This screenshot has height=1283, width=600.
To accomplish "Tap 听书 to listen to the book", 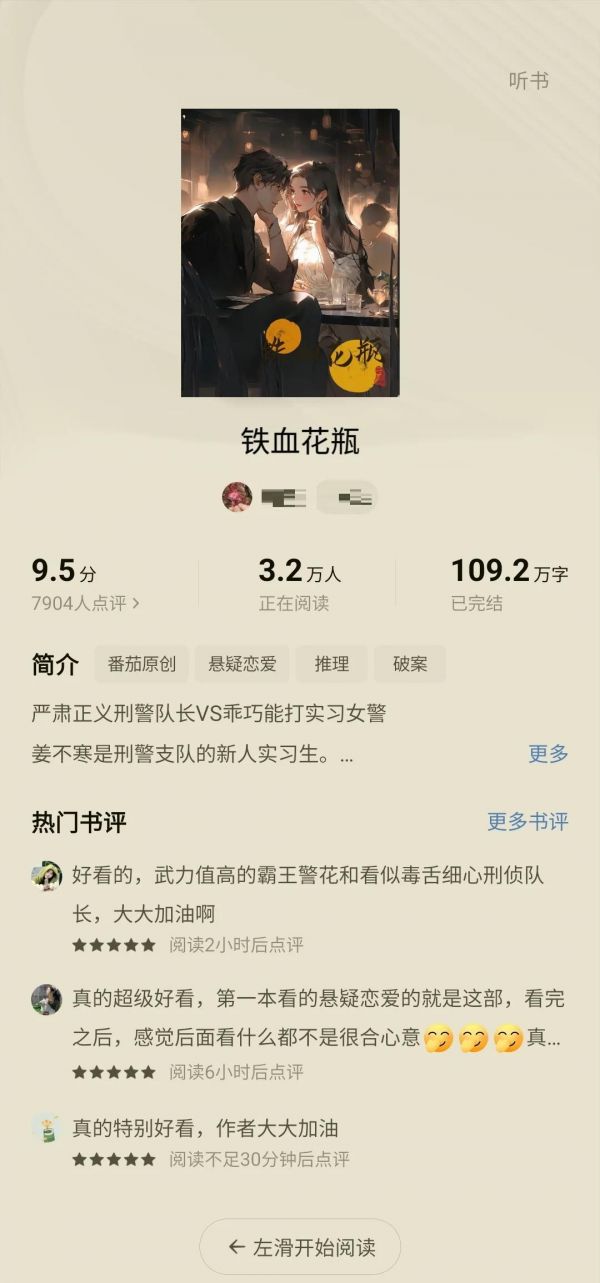I will [x=528, y=81].
